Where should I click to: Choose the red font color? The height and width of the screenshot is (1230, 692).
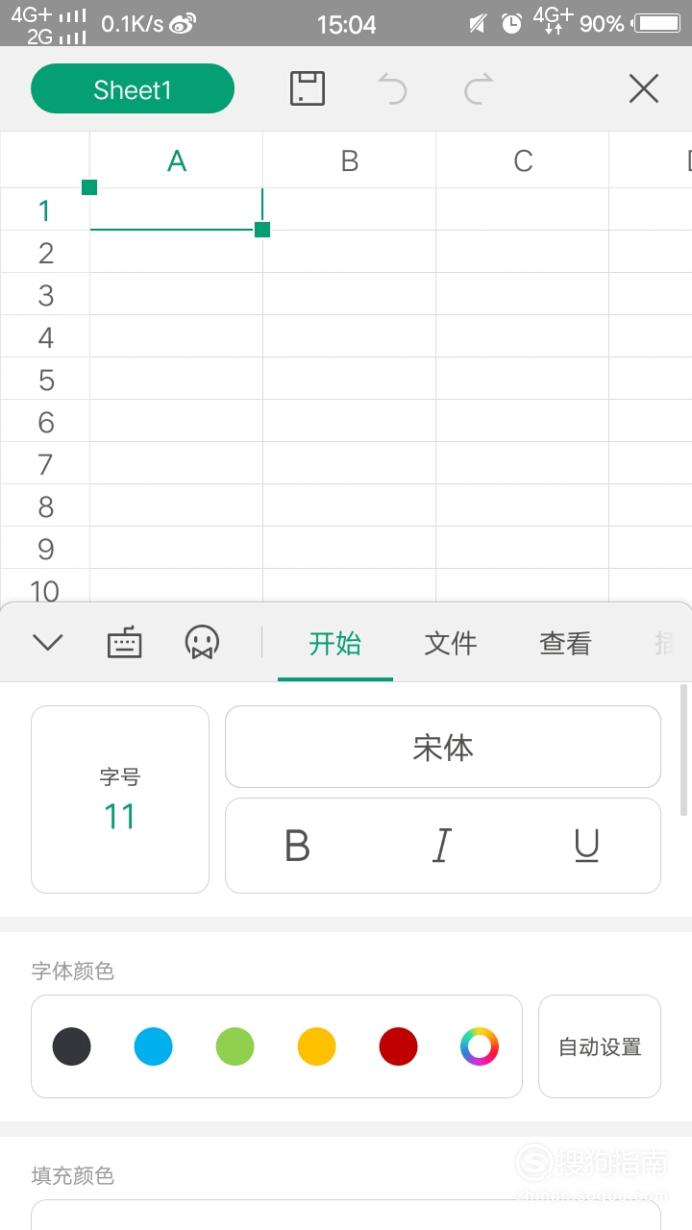398,1047
